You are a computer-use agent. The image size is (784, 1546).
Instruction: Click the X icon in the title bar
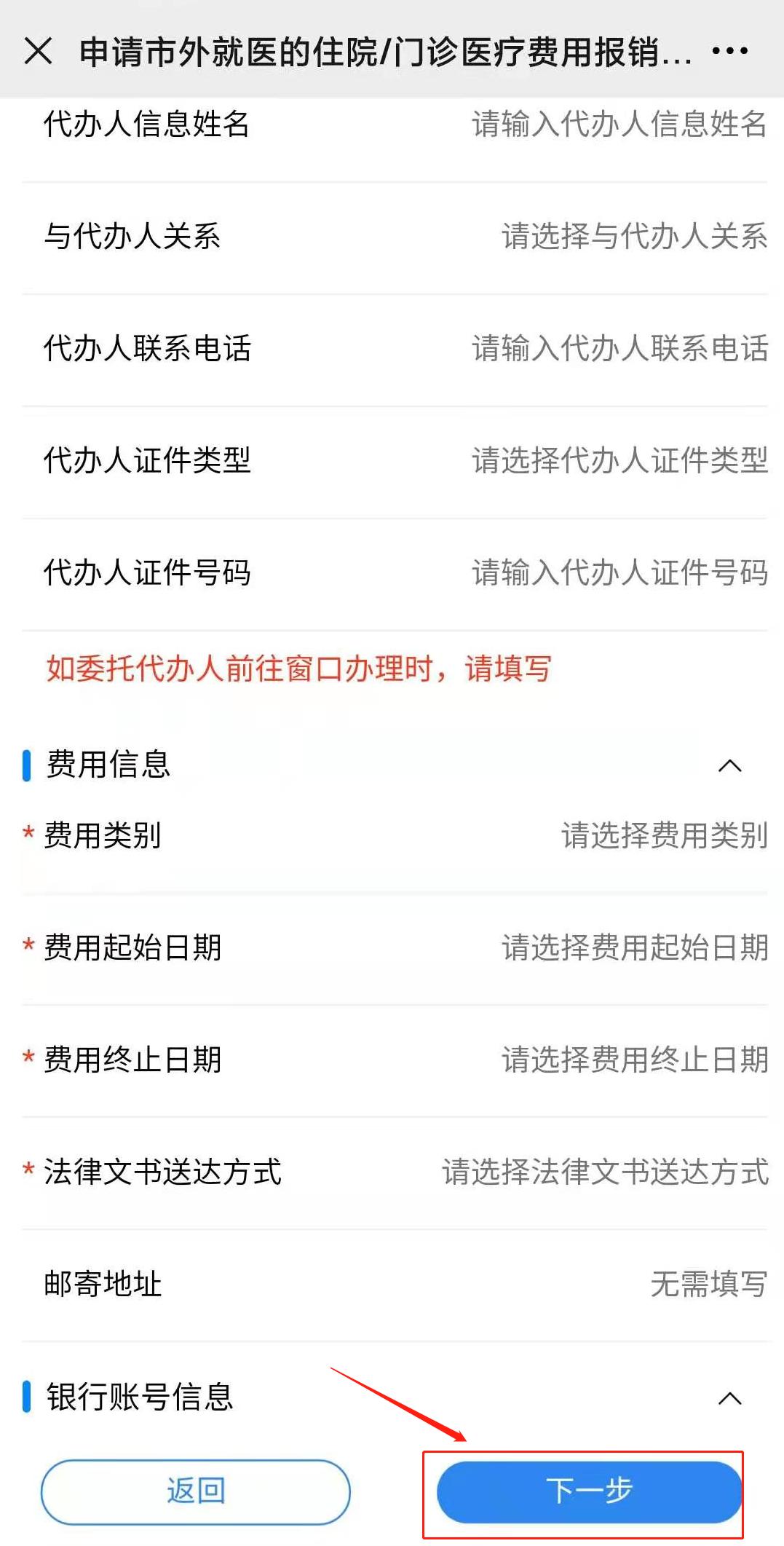point(36,50)
